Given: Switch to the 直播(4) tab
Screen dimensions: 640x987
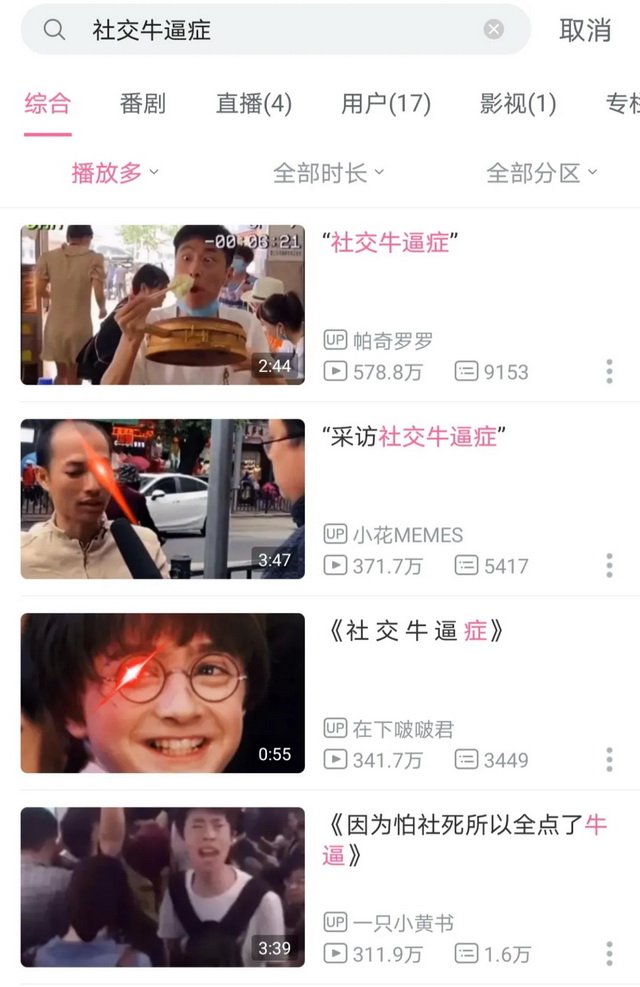Looking at the screenshot, I should point(254,103).
